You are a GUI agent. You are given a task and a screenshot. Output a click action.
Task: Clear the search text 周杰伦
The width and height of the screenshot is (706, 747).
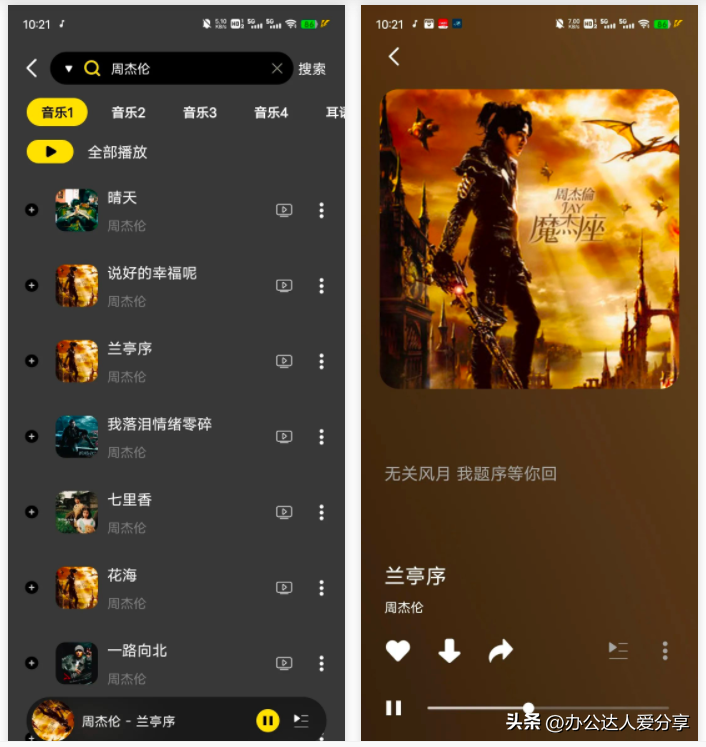pos(277,69)
